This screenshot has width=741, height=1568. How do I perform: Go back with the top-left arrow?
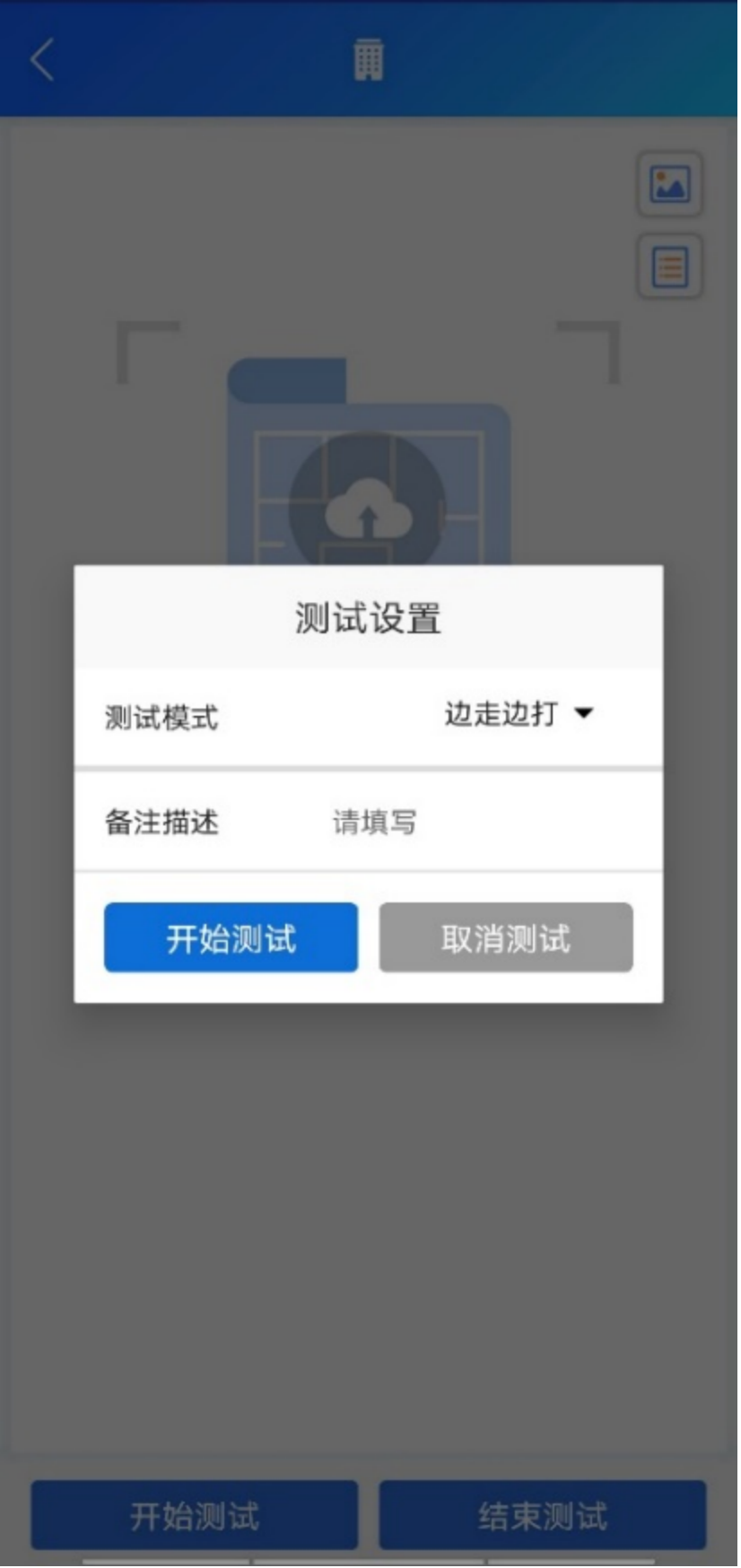pos(42,60)
